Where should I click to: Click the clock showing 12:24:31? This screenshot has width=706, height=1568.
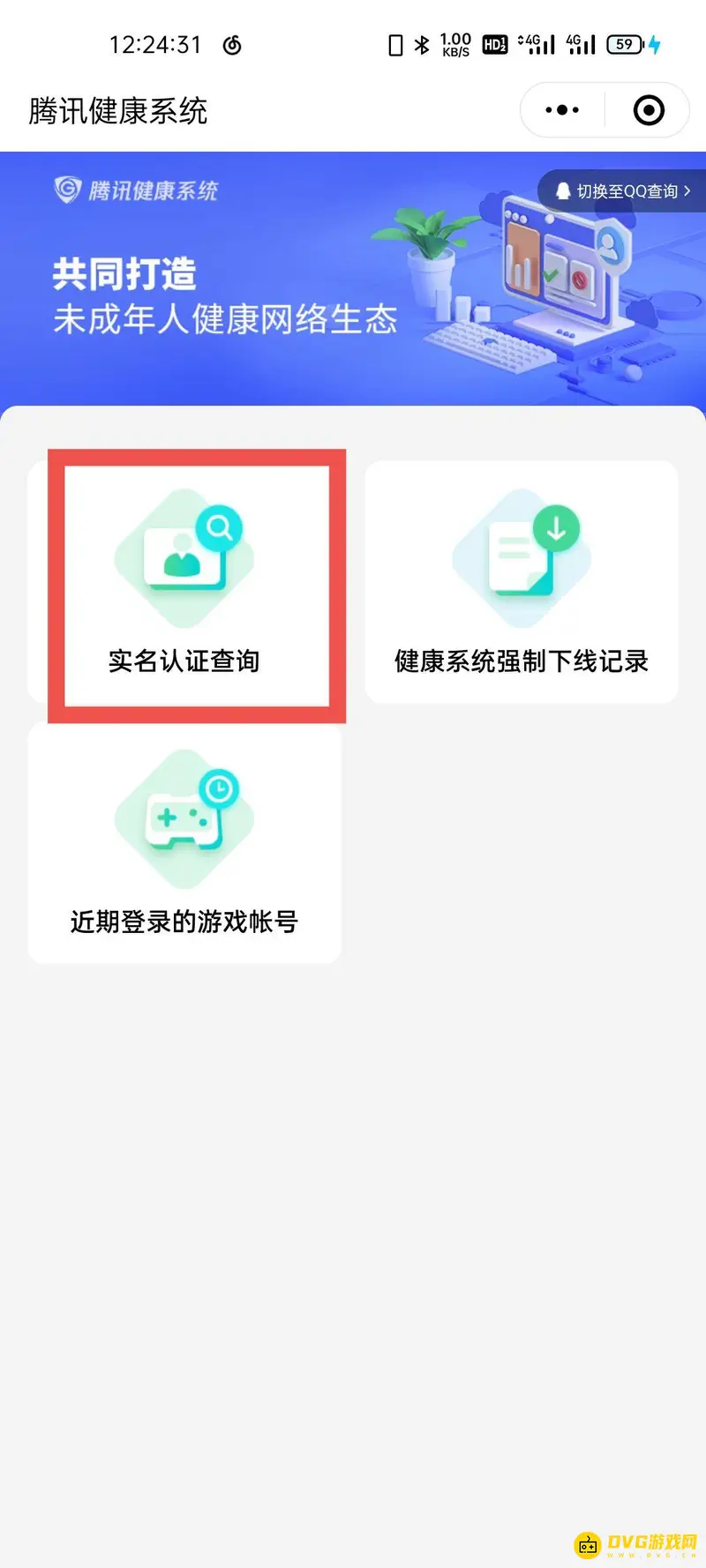(x=157, y=43)
